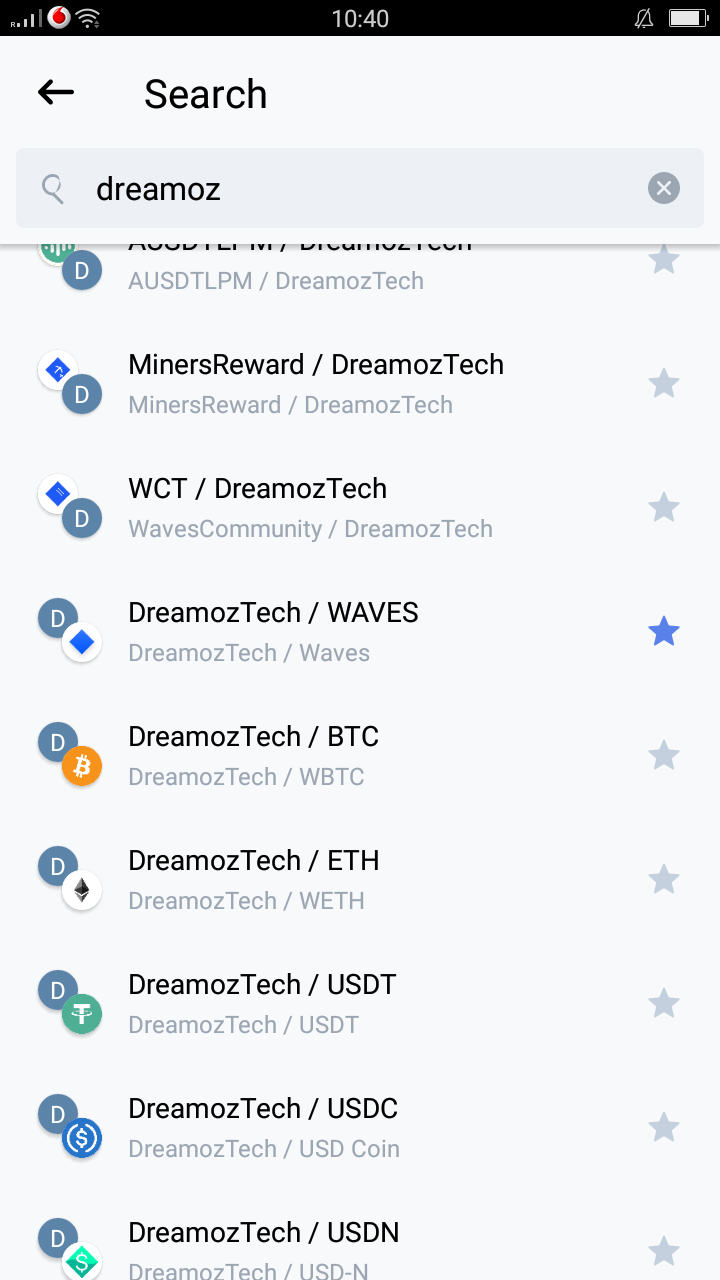
Task: Favorite the DreamozTech / USDN pair
Action: pos(664,1252)
